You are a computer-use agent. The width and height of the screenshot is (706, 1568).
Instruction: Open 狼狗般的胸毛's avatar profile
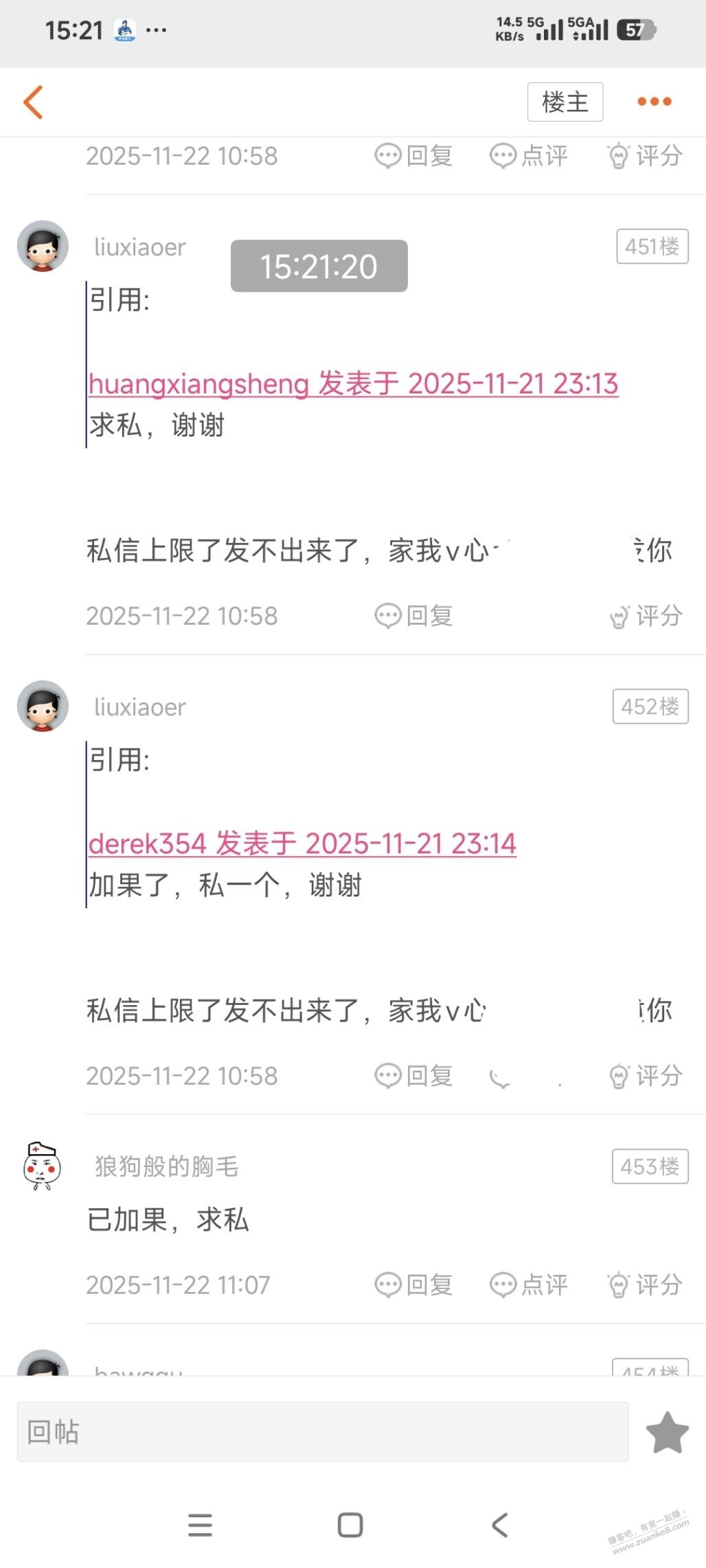pyautogui.click(x=43, y=1166)
